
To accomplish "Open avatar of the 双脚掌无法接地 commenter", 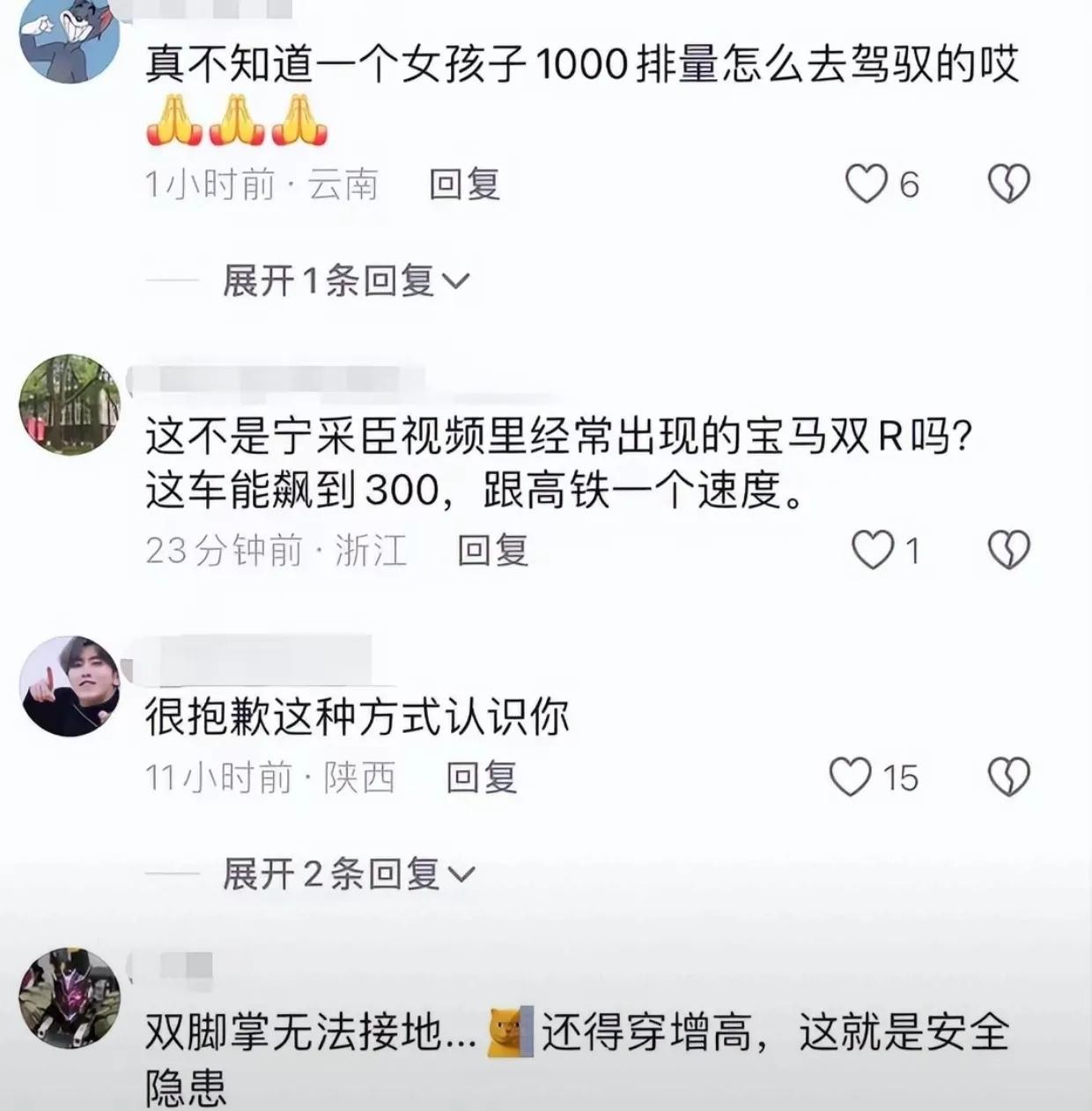I will [x=69, y=997].
